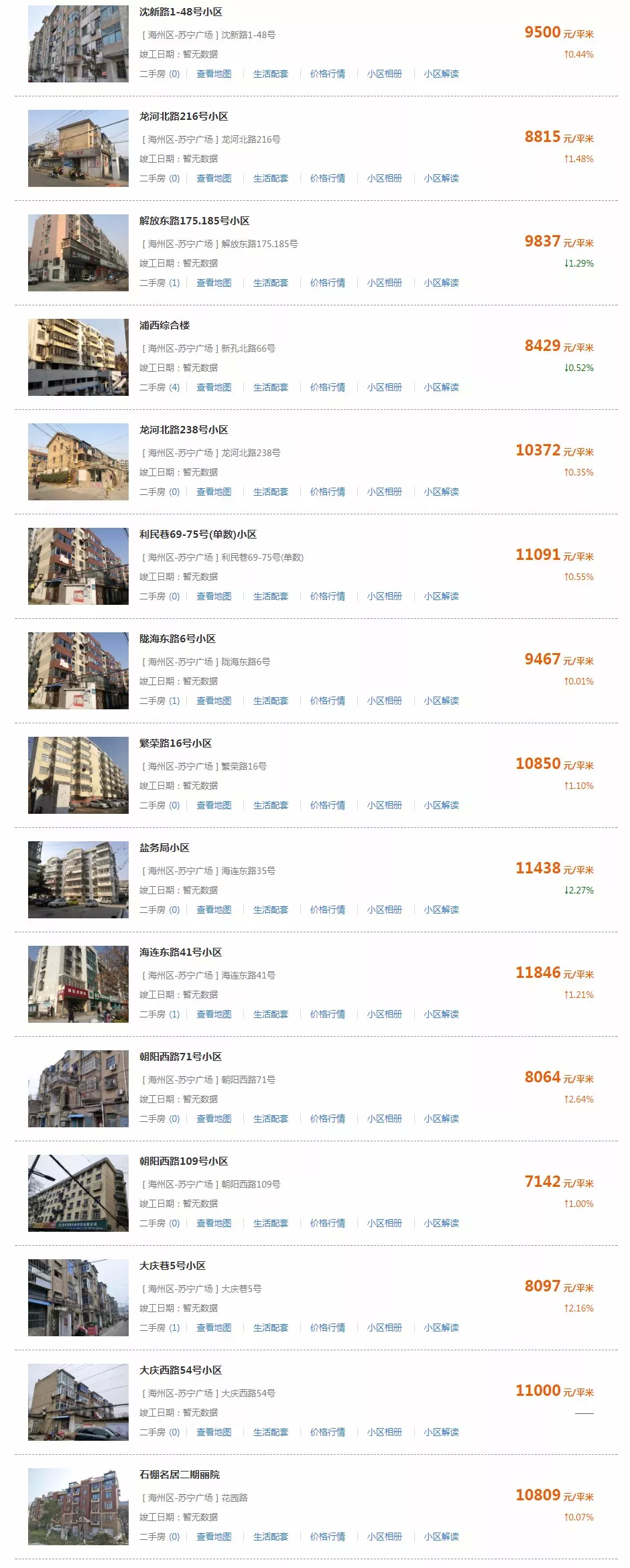The image size is (630, 1568).
Task: View map for 龙河北路216号小区
Action: pyautogui.click(x=213, y=178)
